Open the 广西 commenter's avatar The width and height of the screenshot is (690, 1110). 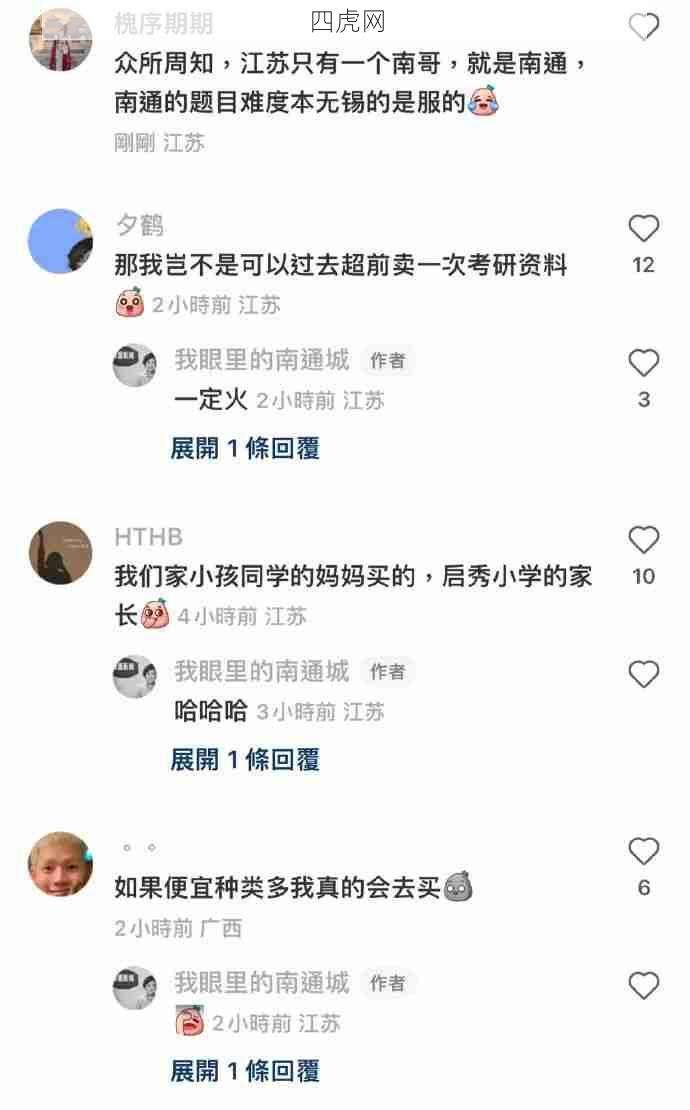pos(61,864)
